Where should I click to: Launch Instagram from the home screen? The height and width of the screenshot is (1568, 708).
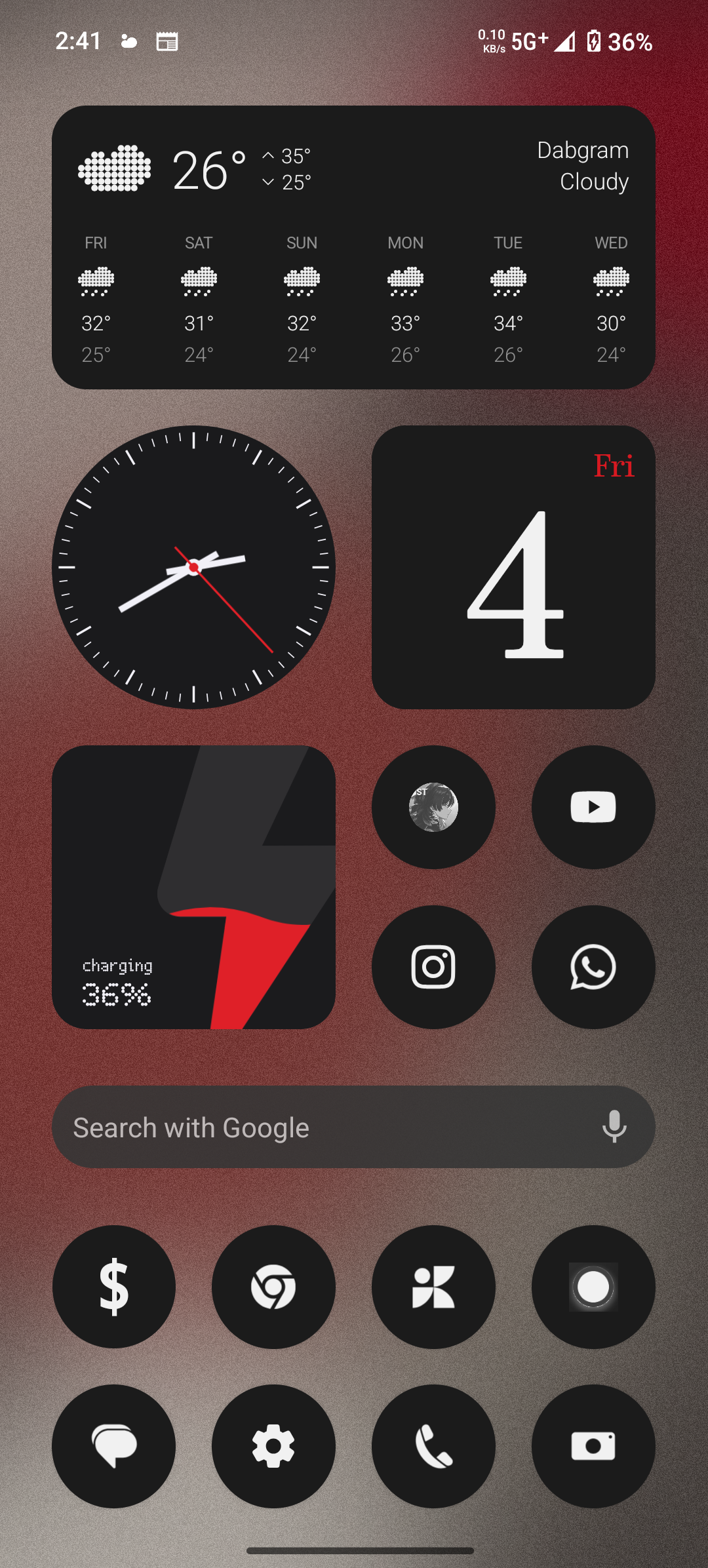pos(433,967)
